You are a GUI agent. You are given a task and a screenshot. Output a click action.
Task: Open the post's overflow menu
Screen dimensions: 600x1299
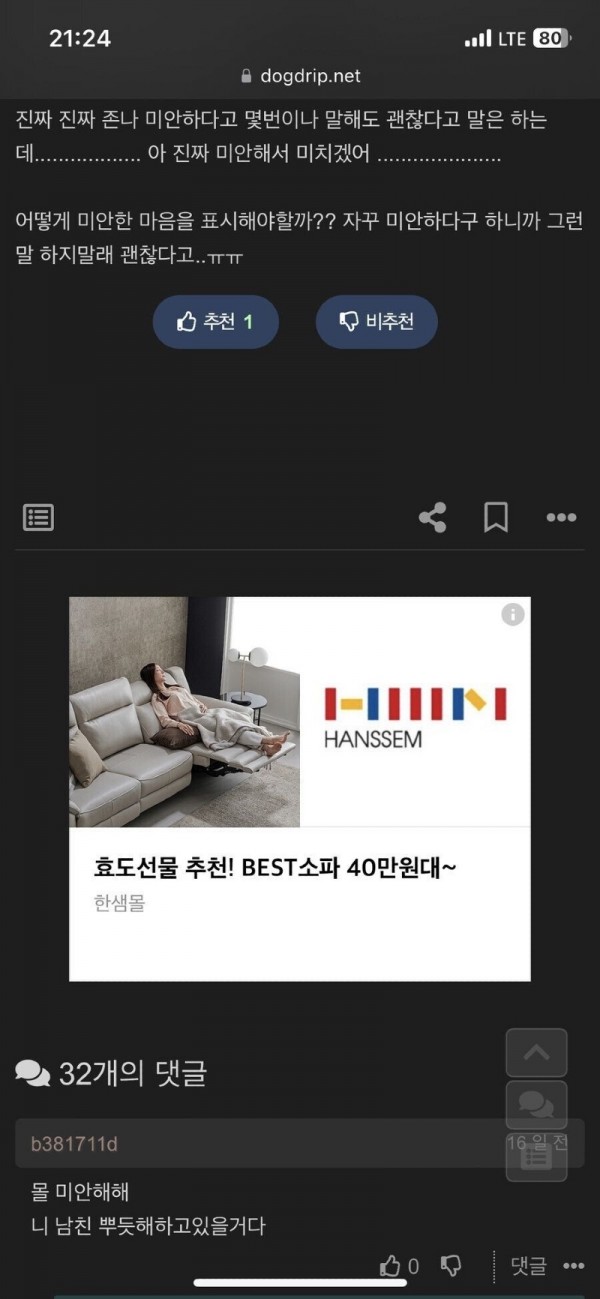[561, 517]
